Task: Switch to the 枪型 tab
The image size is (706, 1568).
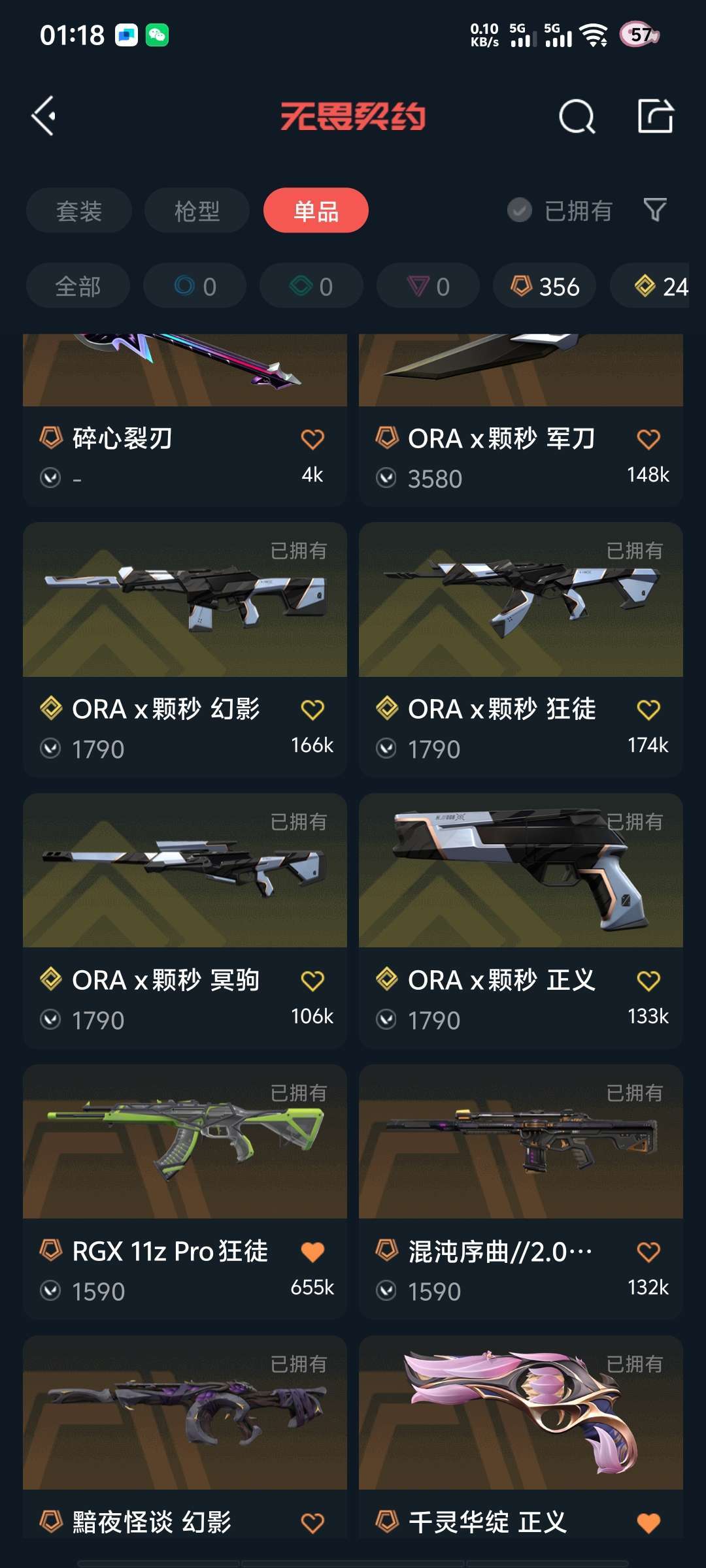Action: [x=197, y=210]
